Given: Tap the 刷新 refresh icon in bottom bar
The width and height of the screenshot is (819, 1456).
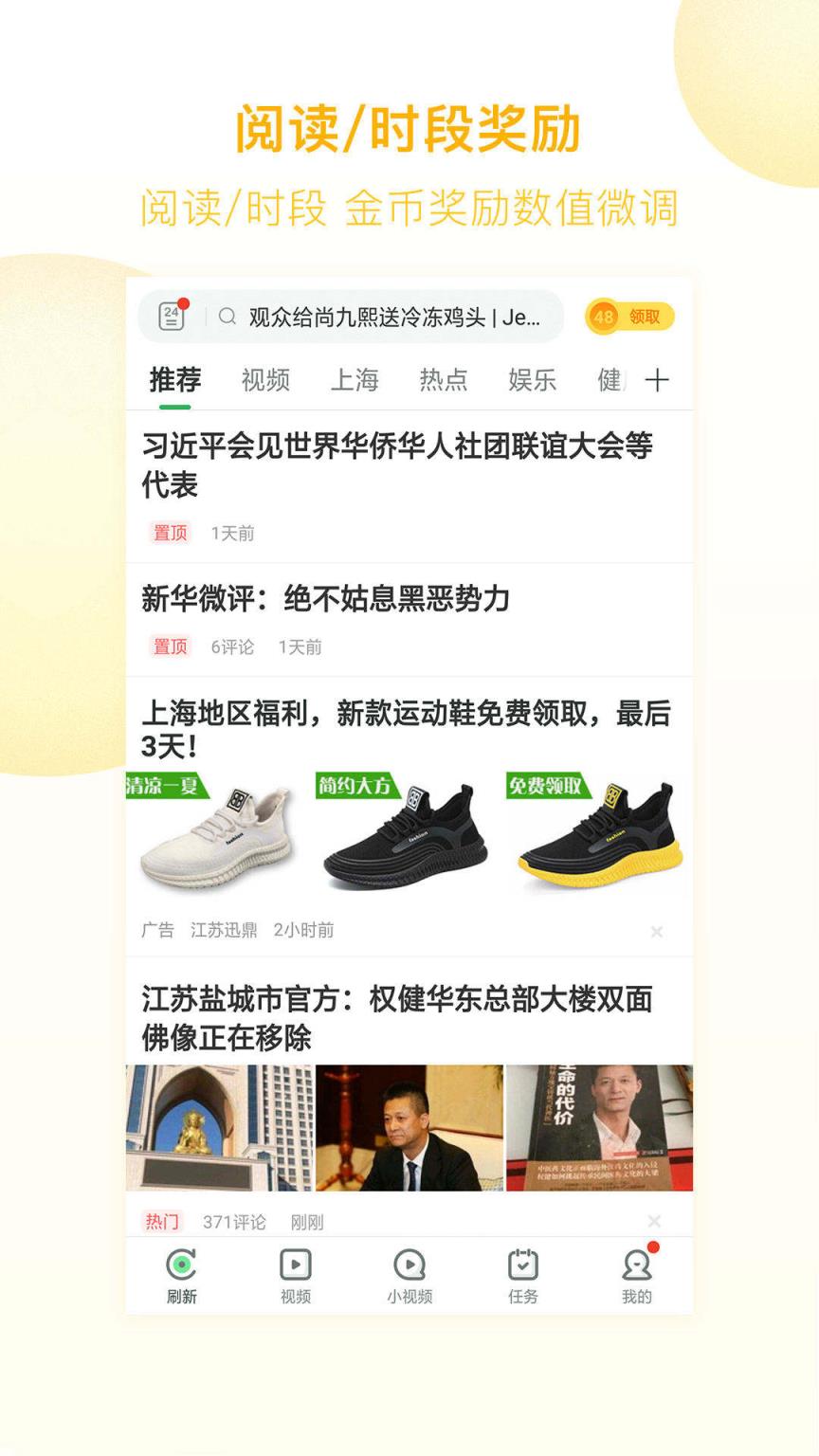Looking at the screenshot, I should pyautogui.click(x=183, y=1265).
